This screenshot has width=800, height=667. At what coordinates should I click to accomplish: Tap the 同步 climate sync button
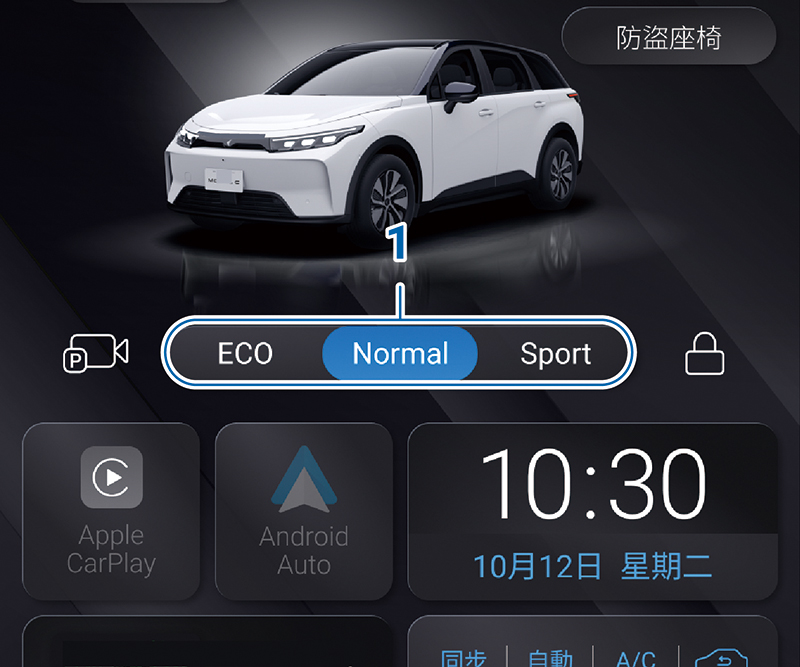[463, 657]
